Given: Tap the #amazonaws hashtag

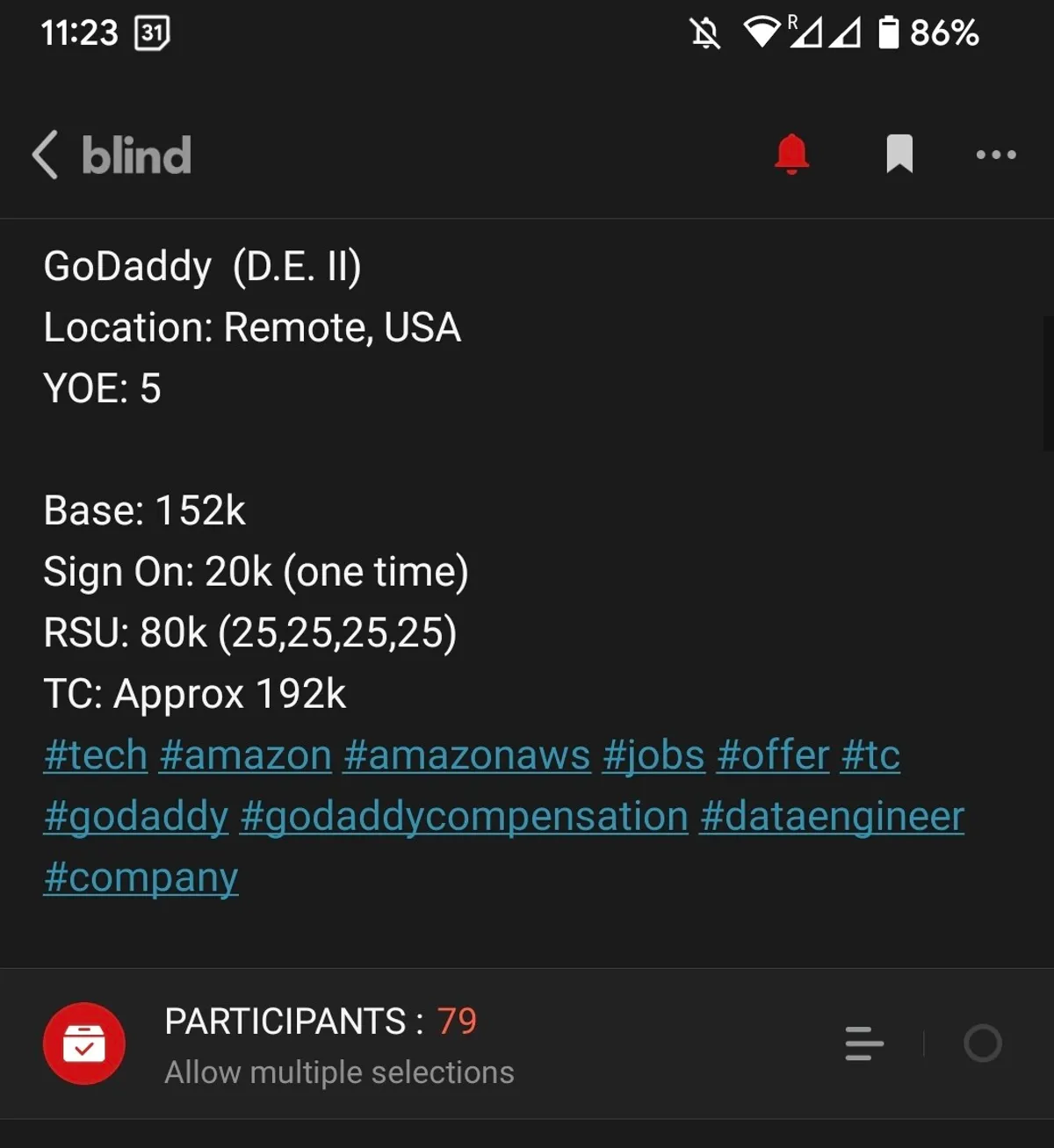Looking at the screenshot, I should pyautogui.click(x=466, y=755).
